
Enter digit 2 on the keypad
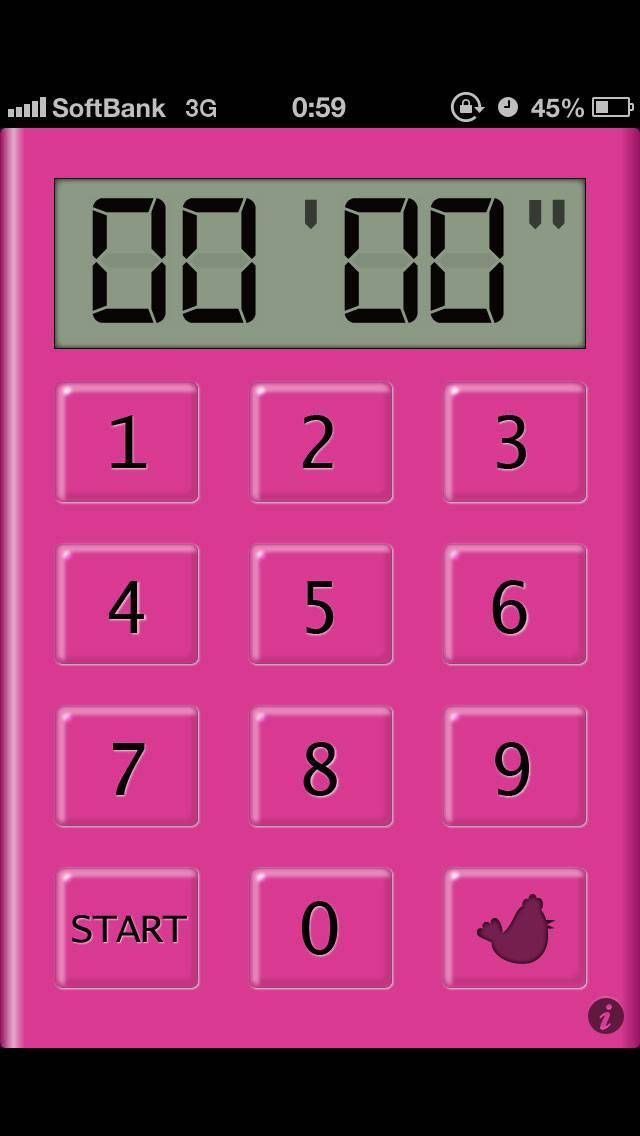pos(321,442)
